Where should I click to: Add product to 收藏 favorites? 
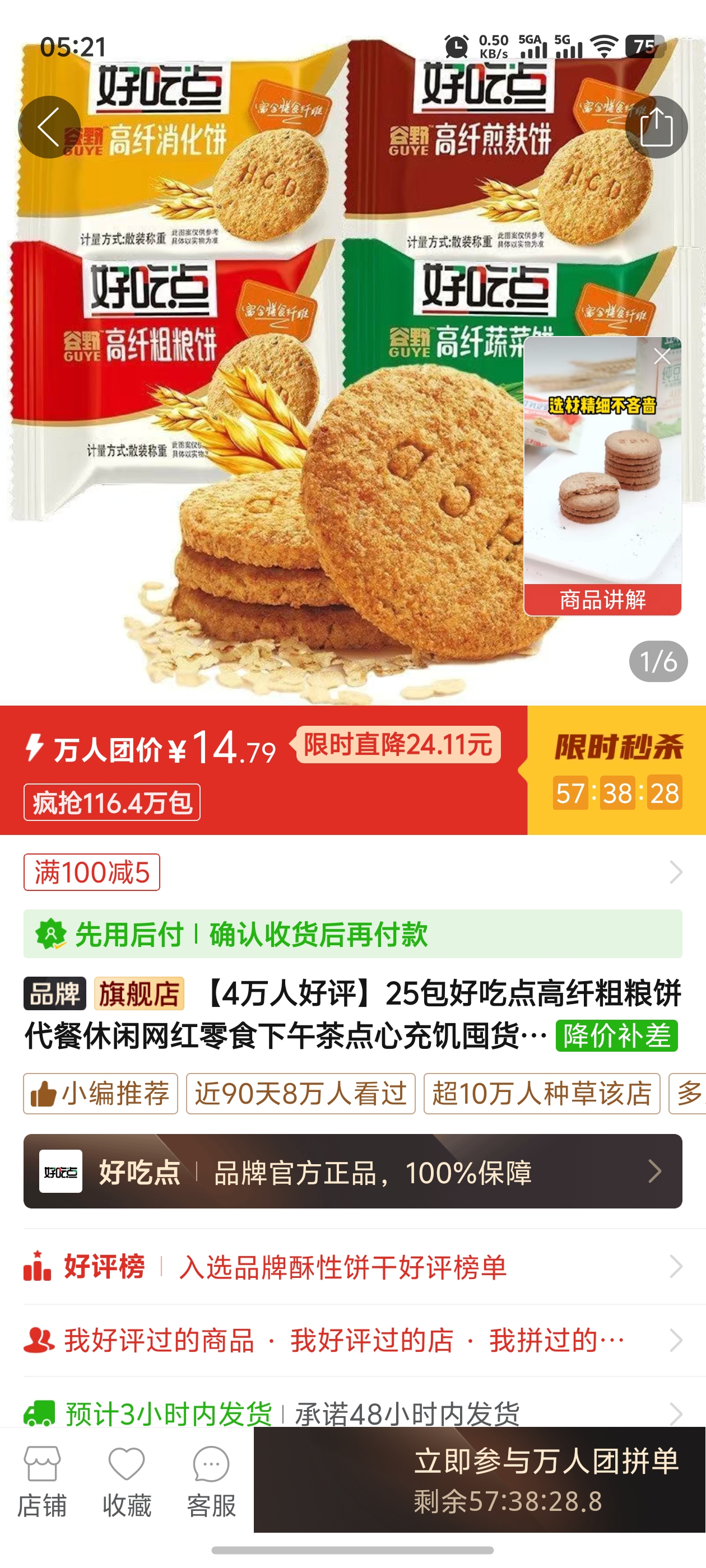tap(127, 1482)
